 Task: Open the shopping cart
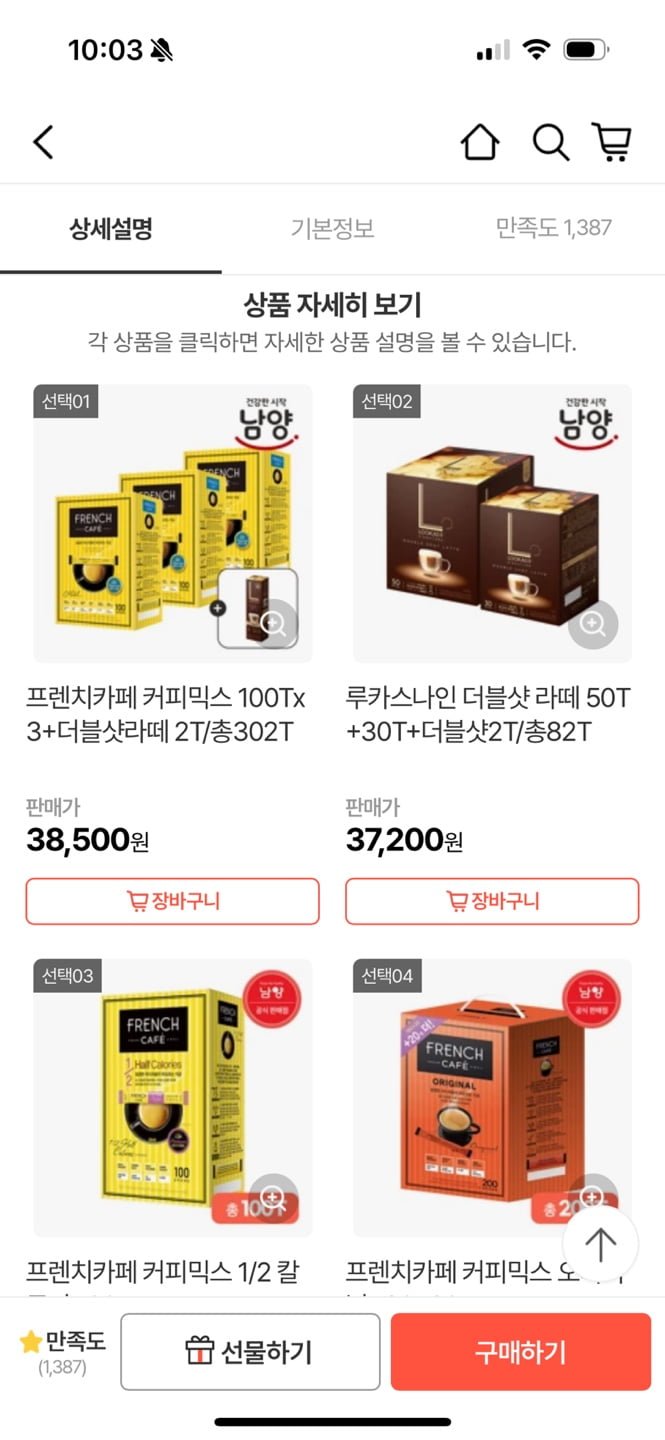[612, 142]
